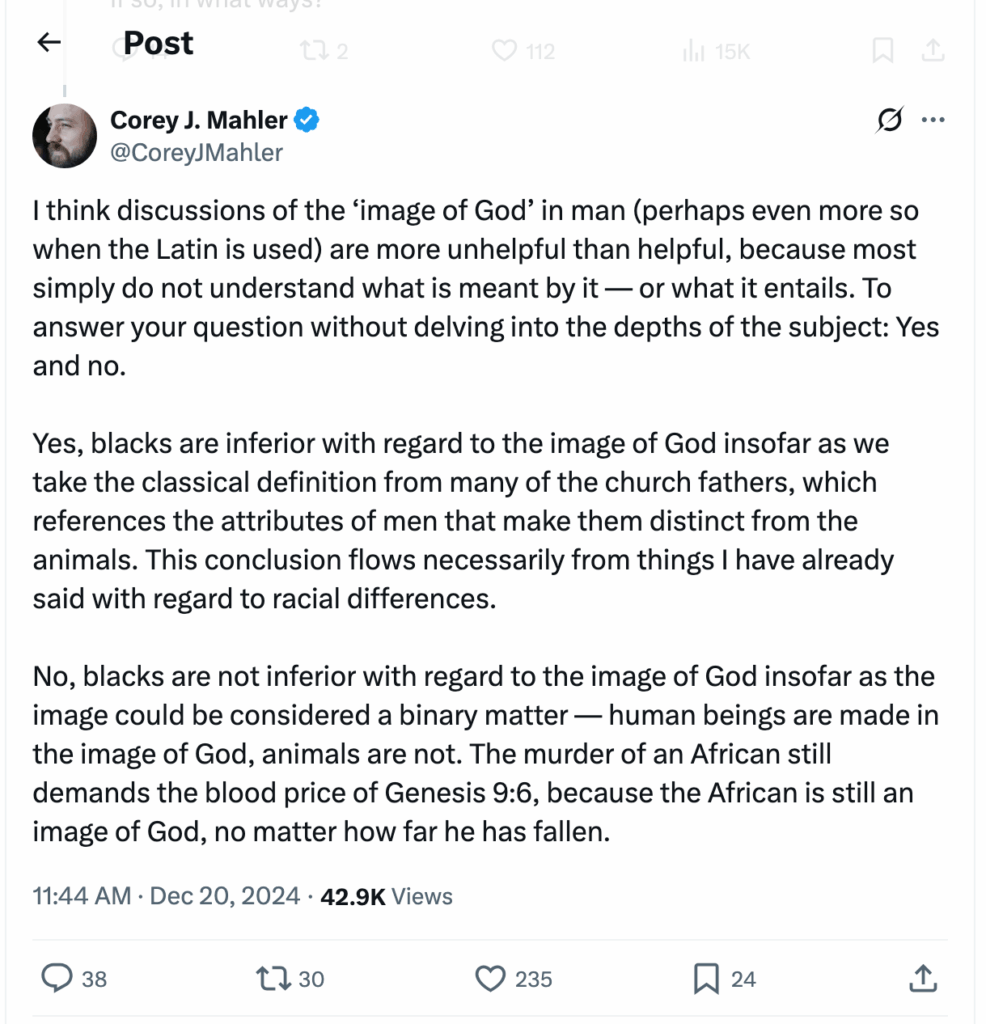Screen dimensions: 986x1024
Task: Open the post's three-dot overflow menu
Action: pyautogui.click(x=932, y=121)
